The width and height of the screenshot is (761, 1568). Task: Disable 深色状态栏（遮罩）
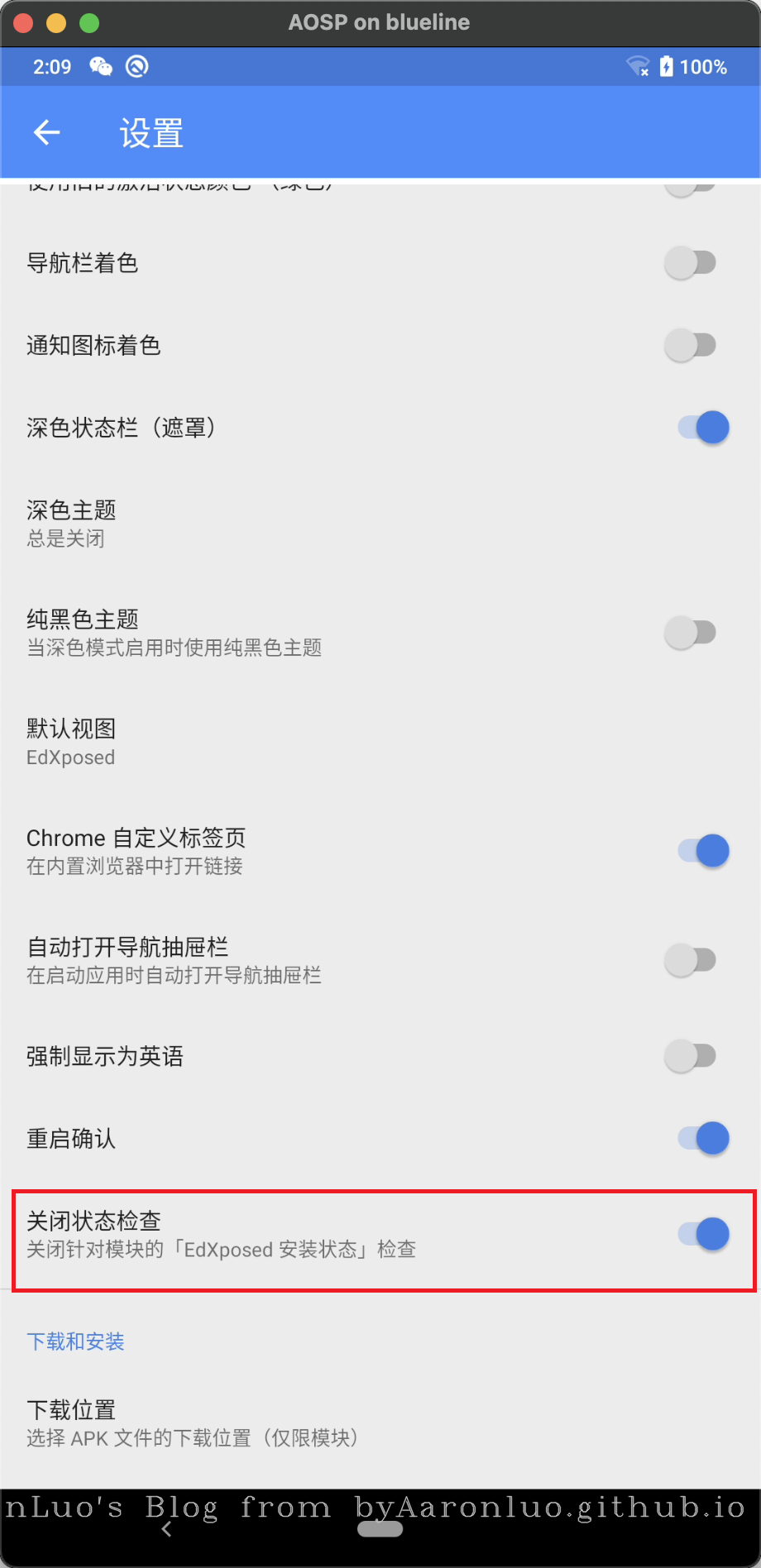coord(703,428)
